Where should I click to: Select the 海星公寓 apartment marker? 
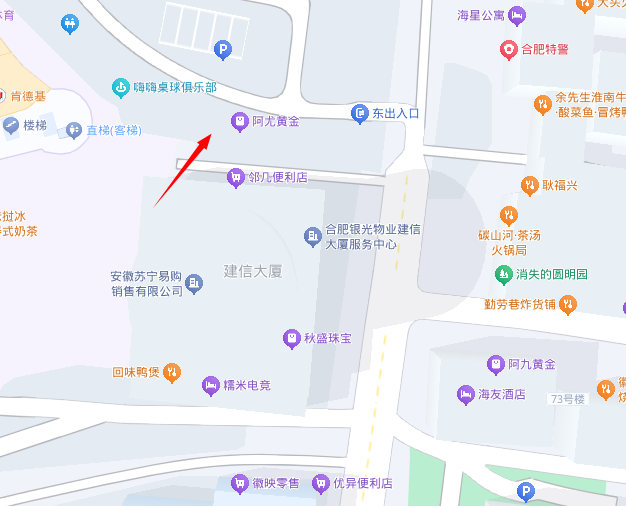pos(517,15)
